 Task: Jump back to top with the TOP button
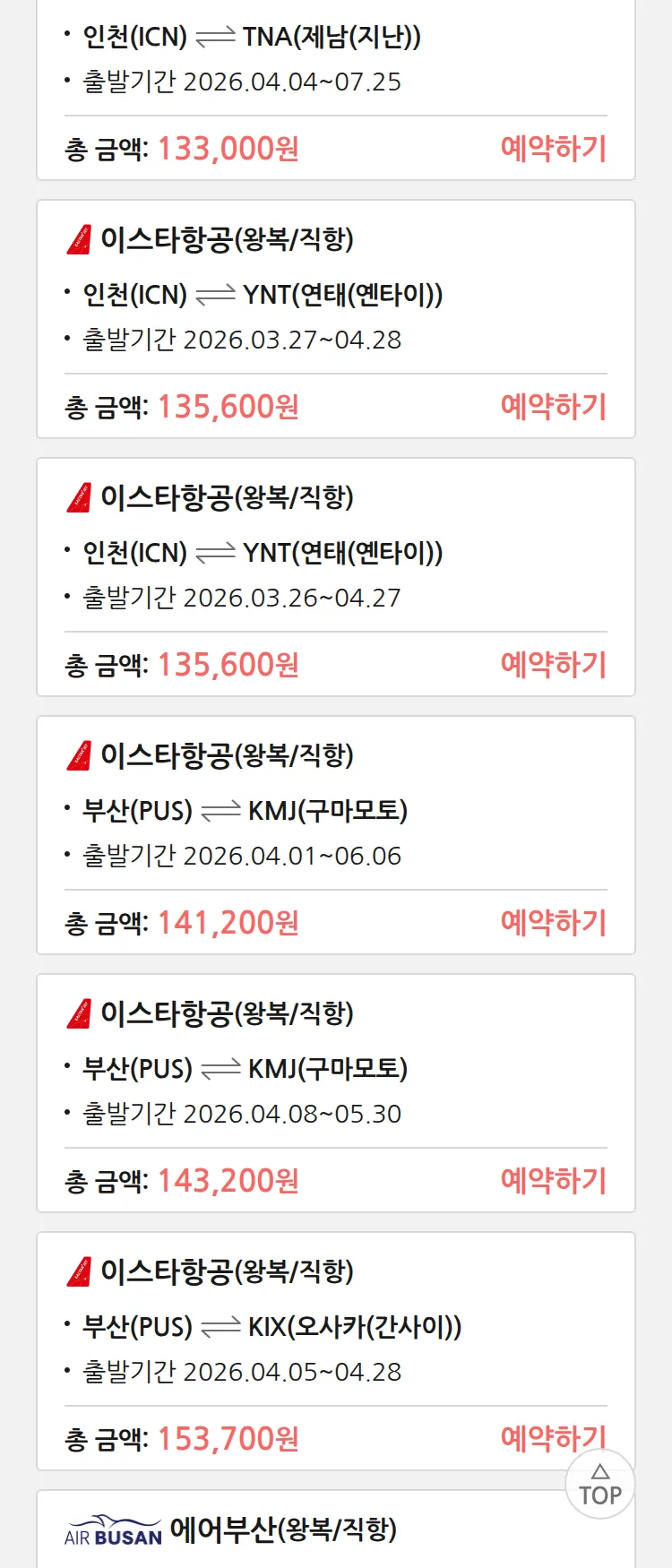coord(600,1486)
